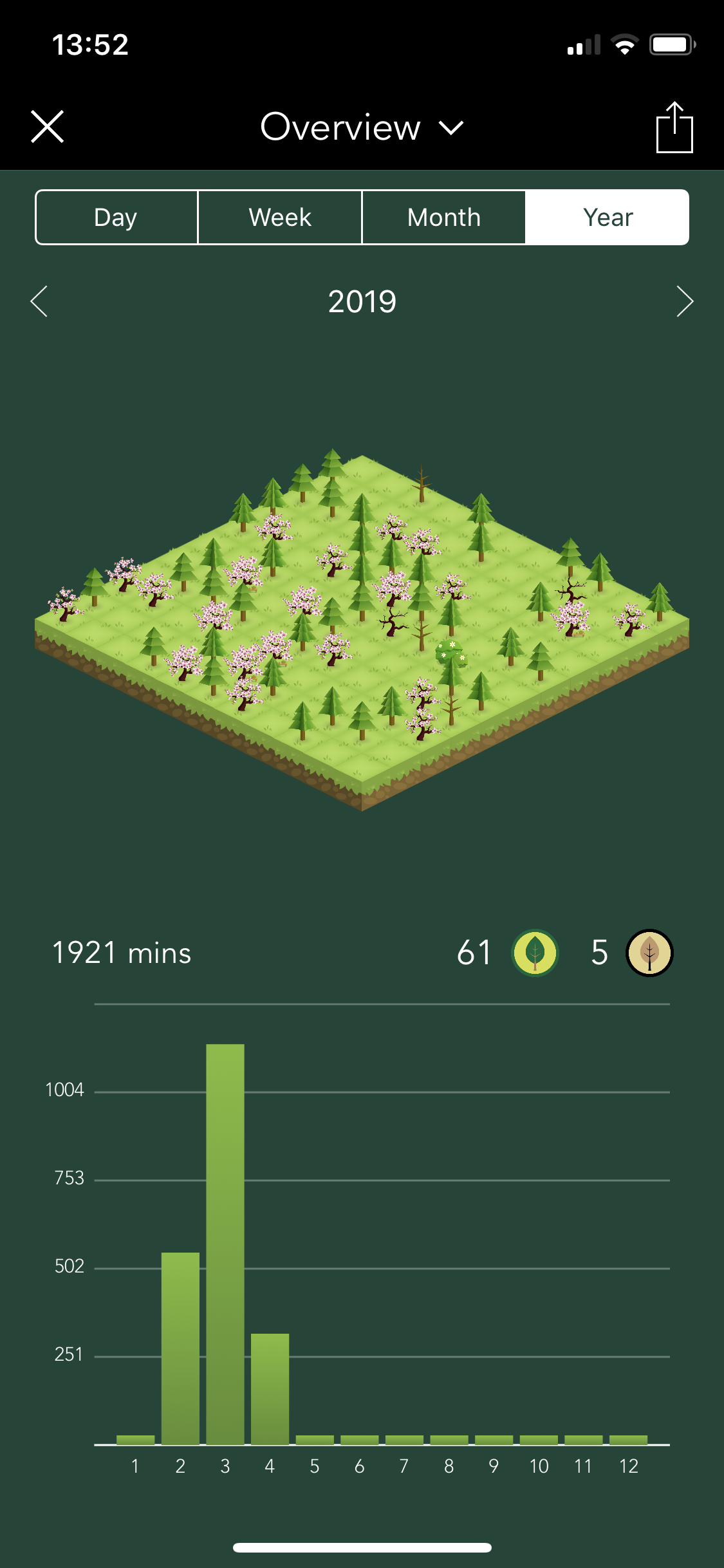This screenshot has height=1568, width=724.
Task: Close the Overview screen
Action: pos(47,126)
